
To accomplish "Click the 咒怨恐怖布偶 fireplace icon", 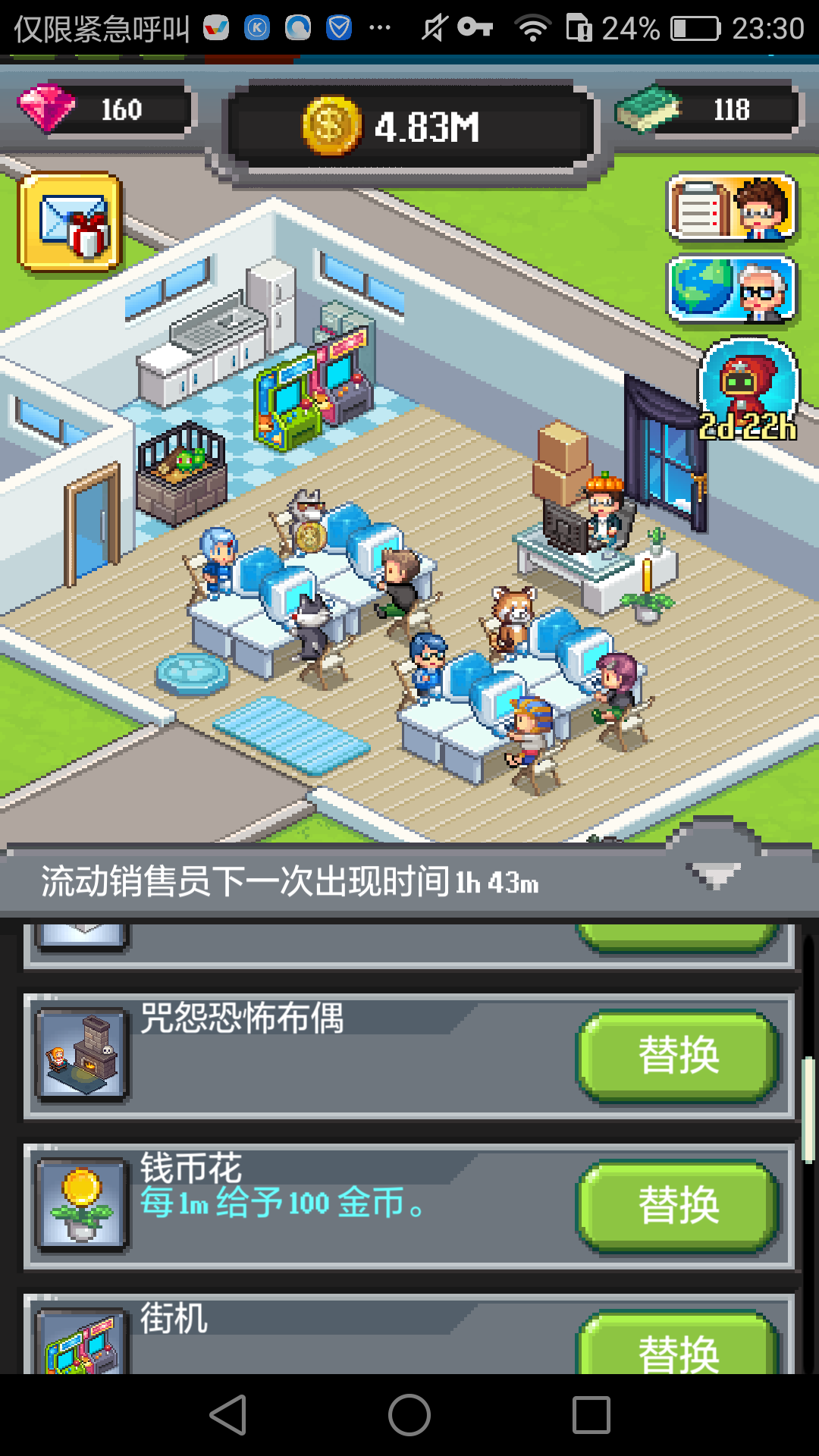I will point(82,1056).
